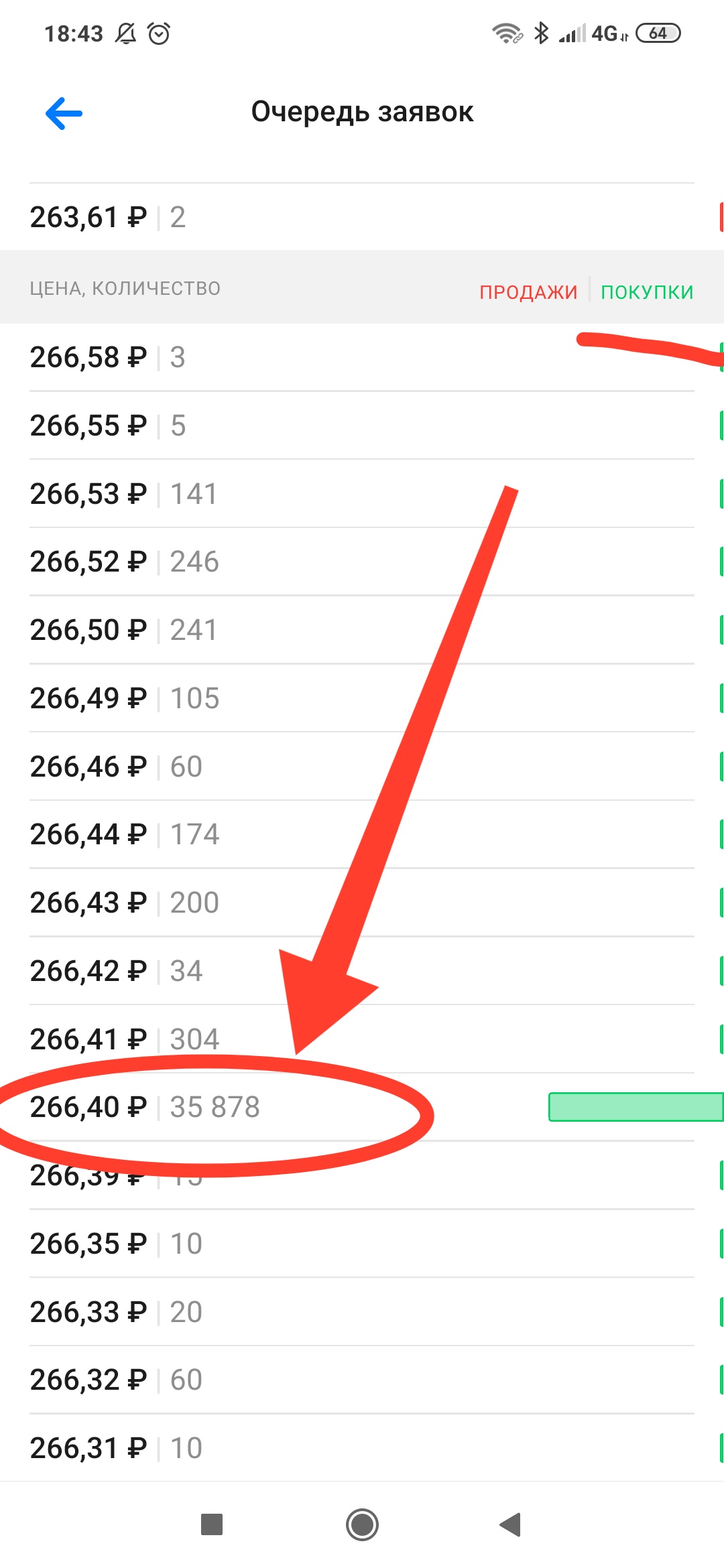This screenshot has height=1568, width=724.
Task: Go back using the blue arrow
Action: pyautogui.click(x=64, y=113)
